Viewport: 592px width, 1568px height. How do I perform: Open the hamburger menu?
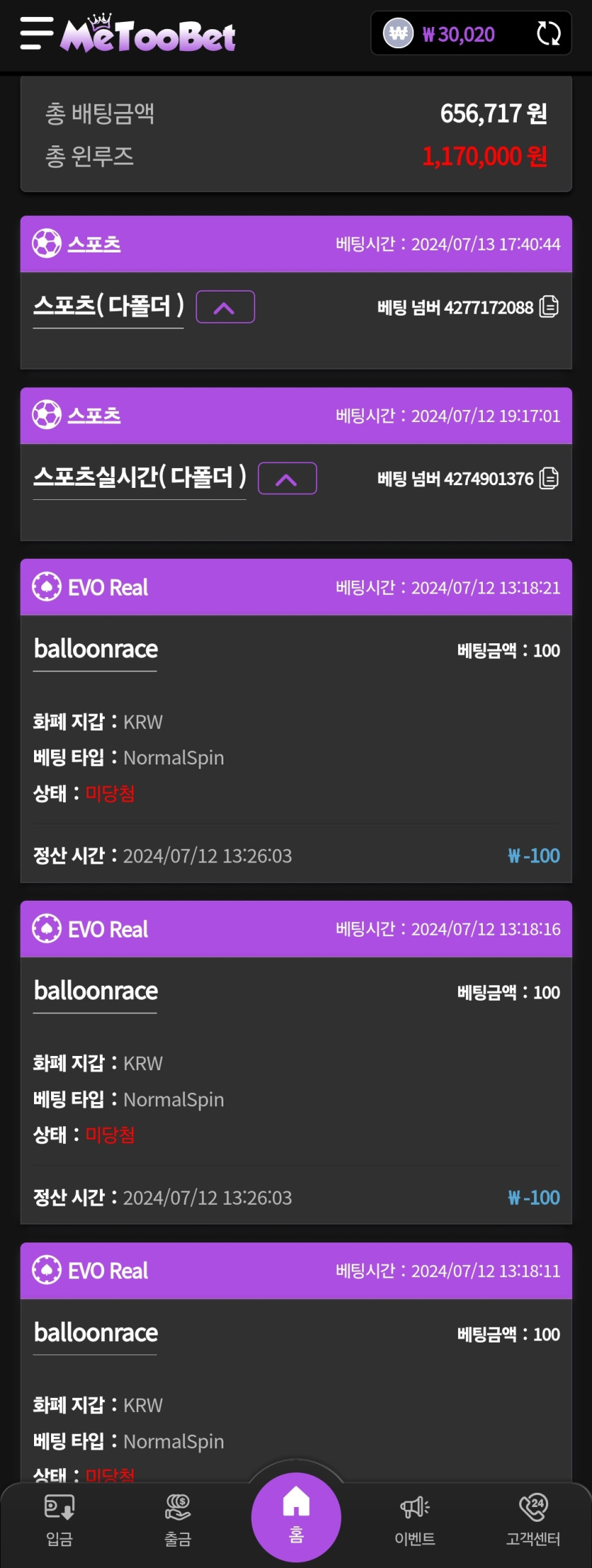pos(36,33)
